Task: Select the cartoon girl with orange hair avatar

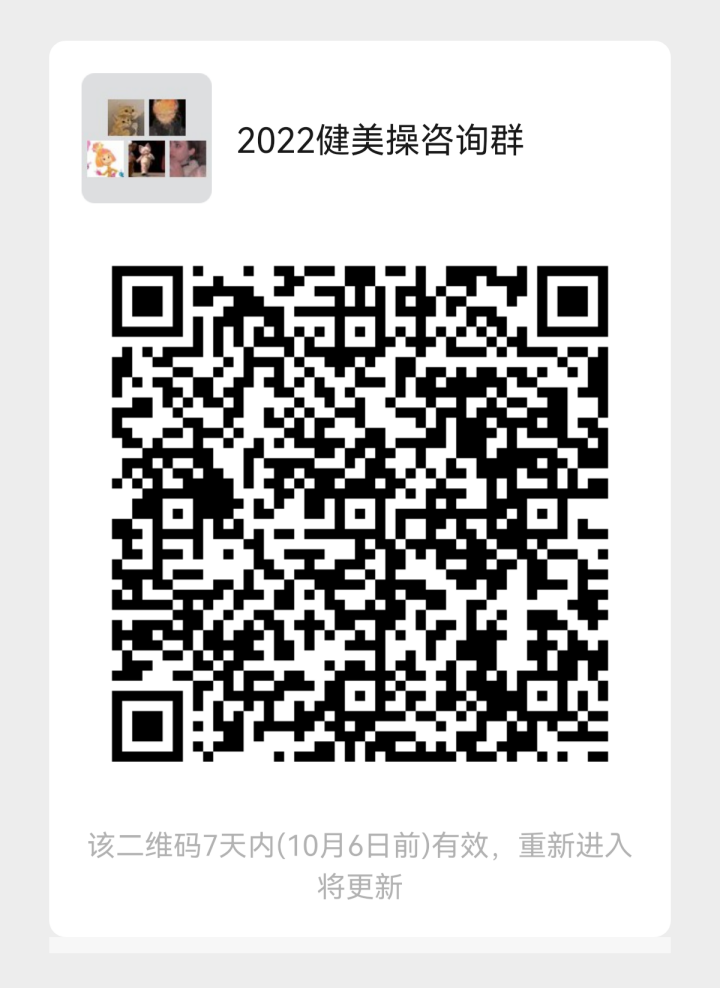Action: pyautogui.click(x=105, y=159)
